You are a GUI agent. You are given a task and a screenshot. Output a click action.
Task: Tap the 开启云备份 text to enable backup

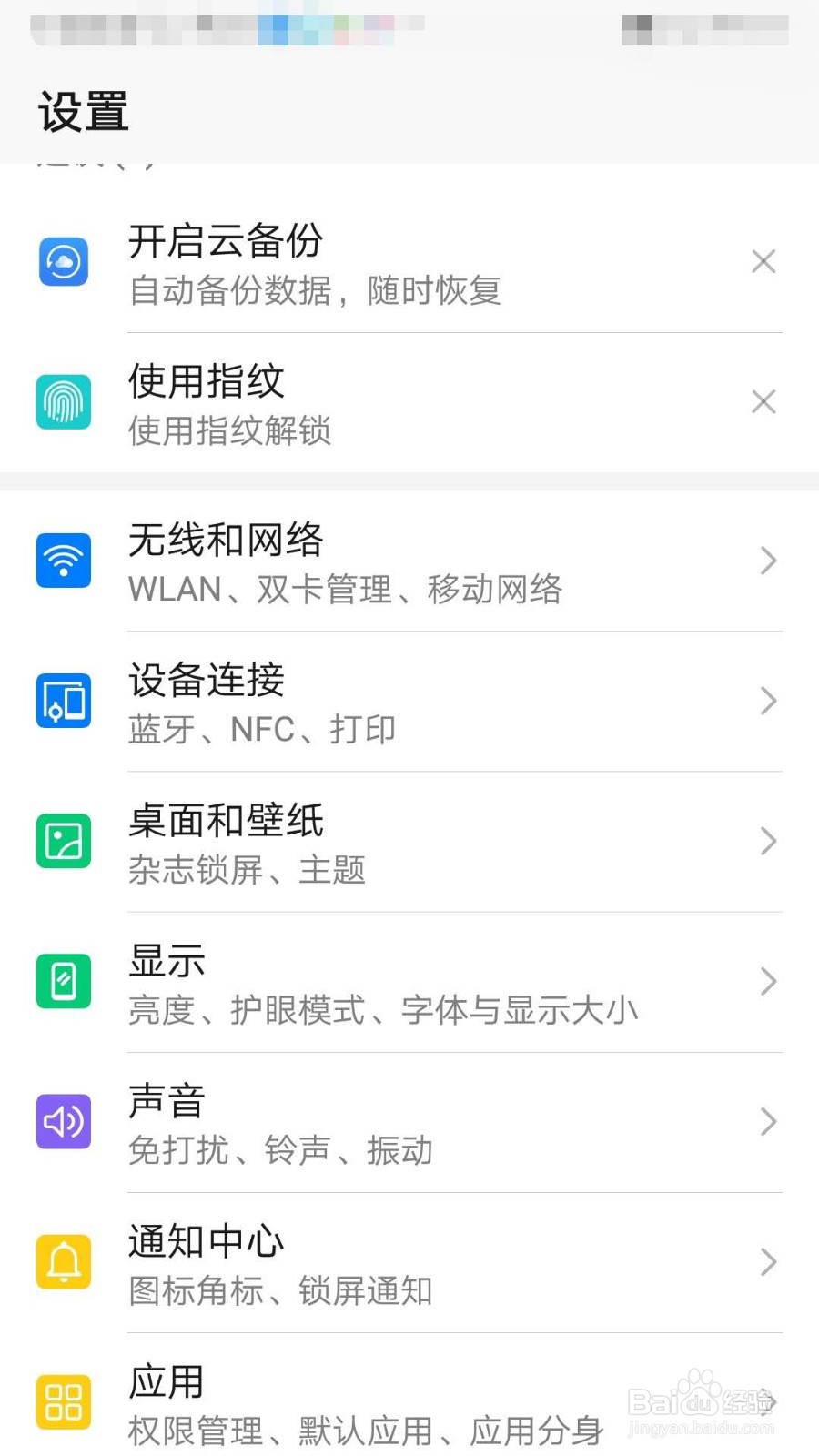(227, 243)
